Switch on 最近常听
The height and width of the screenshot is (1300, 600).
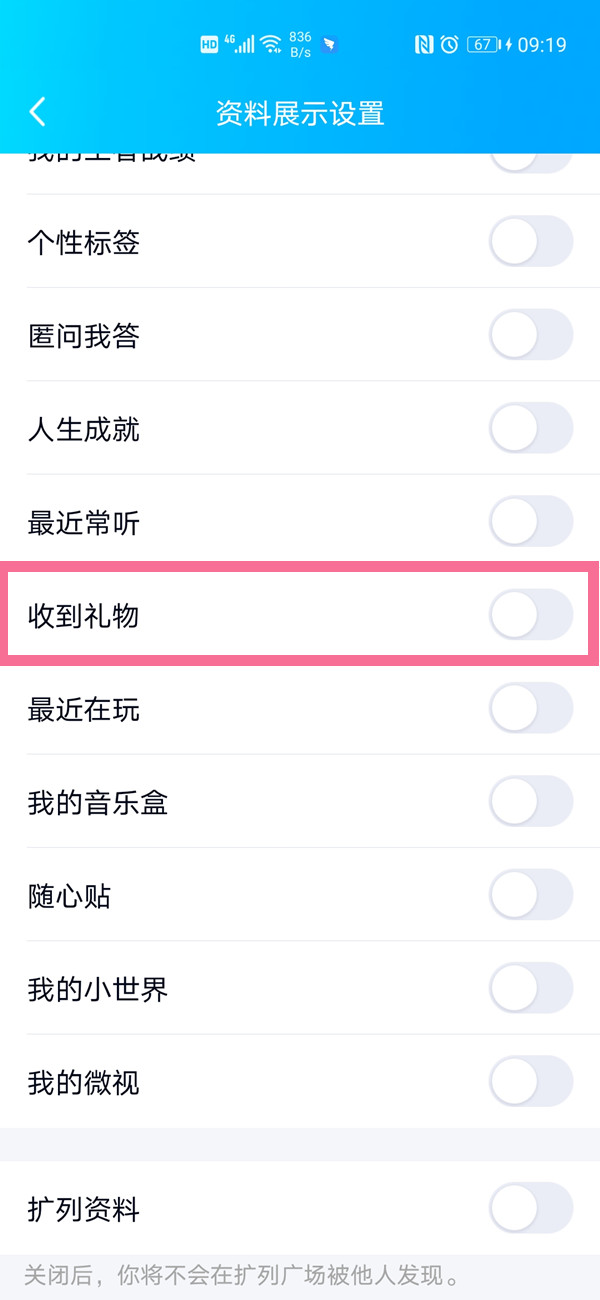pyautogui.click(x=530, y=522)
